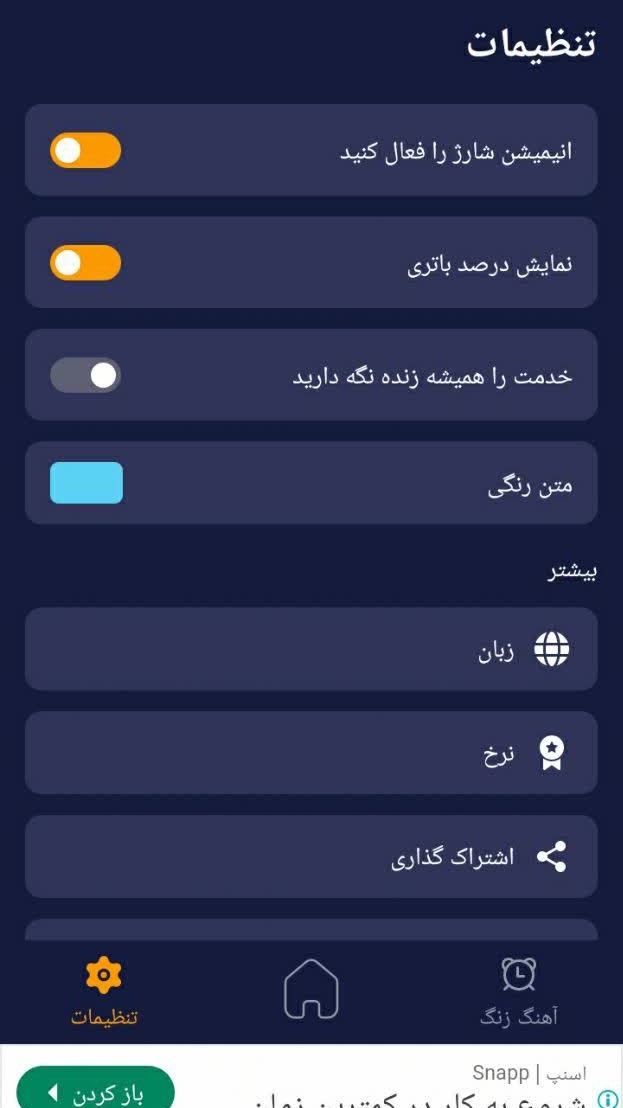Toggle the show battery percentage switch
The width and height of the screenshot is (623, 1108).
click(86, 263)
